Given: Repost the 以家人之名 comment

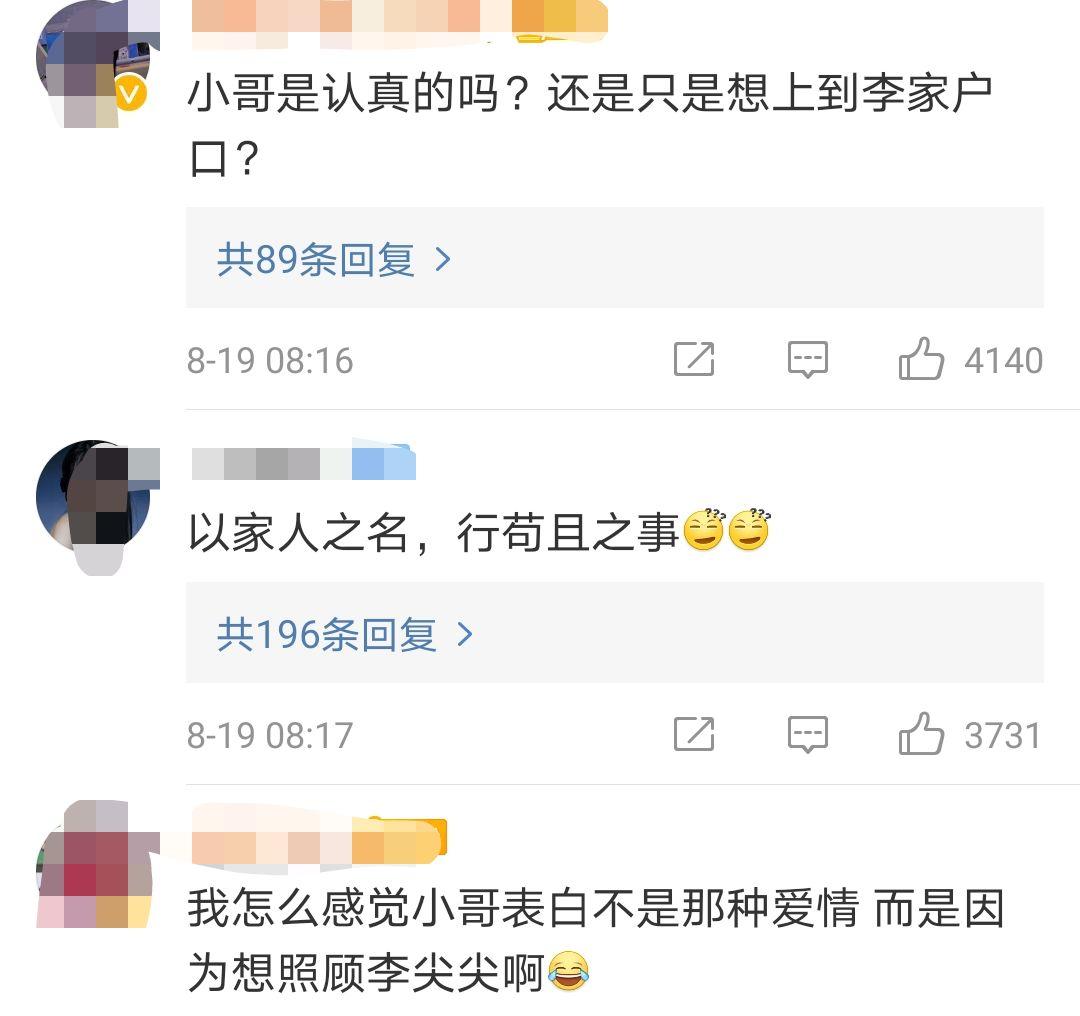Looking at the screenshot, I should 694,735.
